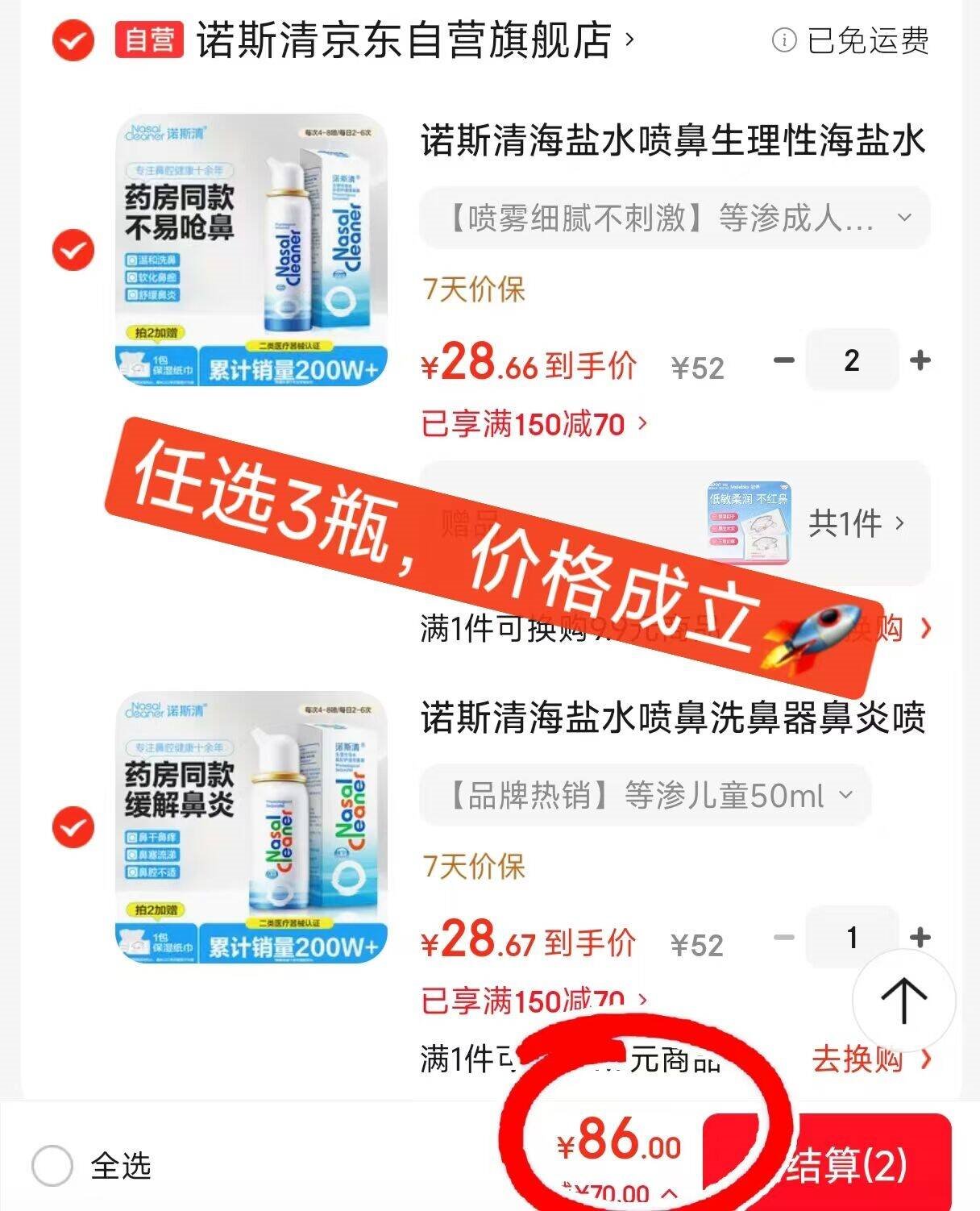Decrease the 生理性海盐水 quantity from 2

click(x=783, y=360)
